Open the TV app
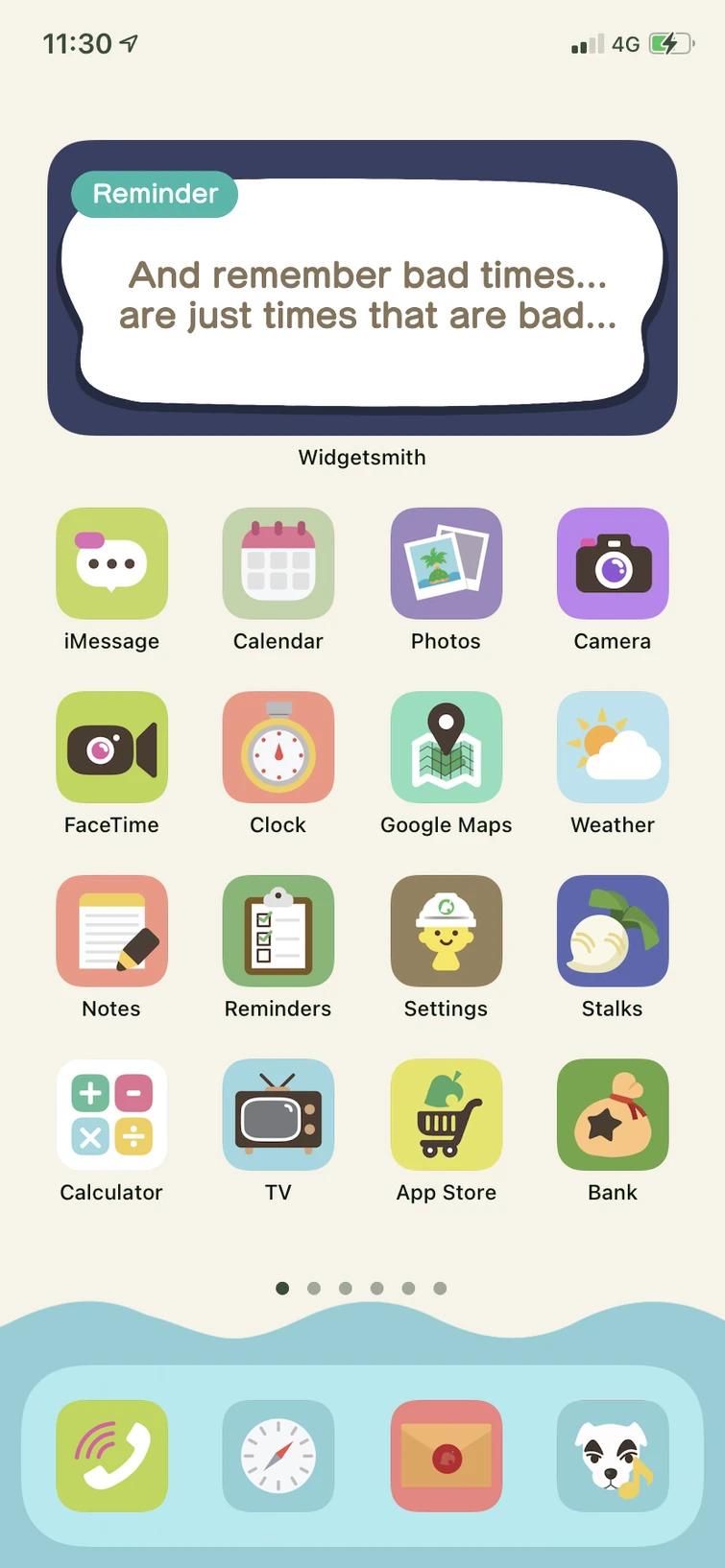Screen dimensions: 725x1568 click(278, 1114)
